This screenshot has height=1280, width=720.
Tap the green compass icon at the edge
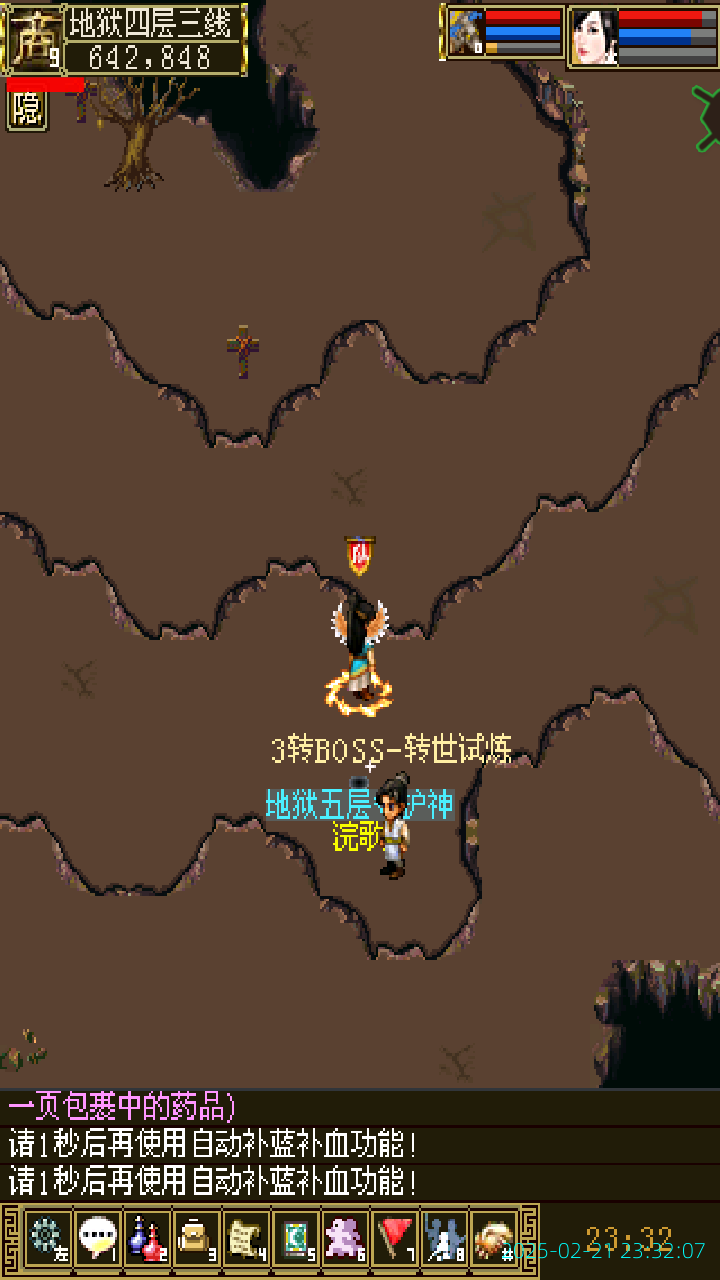(707, 118)
